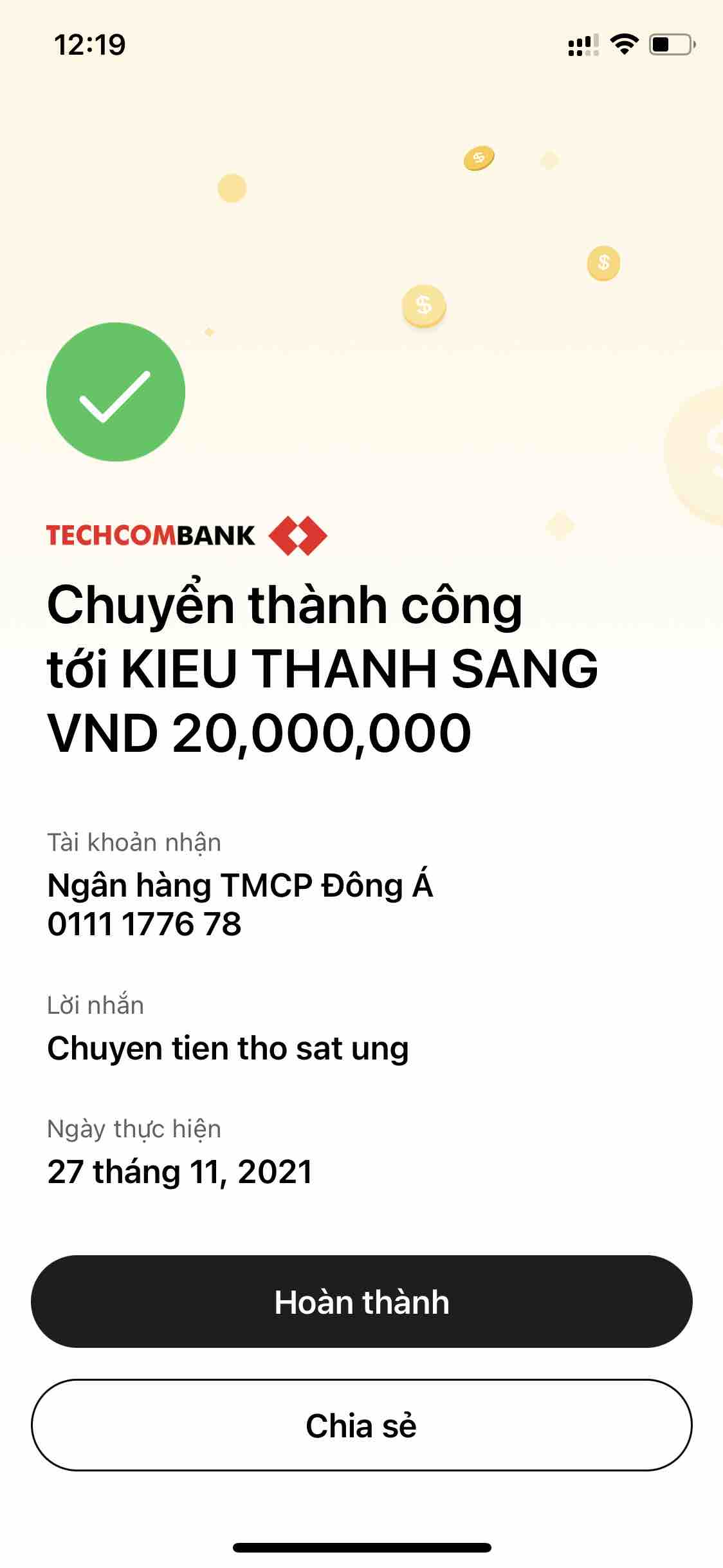Tap the Hoàn thành button
The width and height of the screenshot is (723, 1568).
click(x=361, y=1302)
